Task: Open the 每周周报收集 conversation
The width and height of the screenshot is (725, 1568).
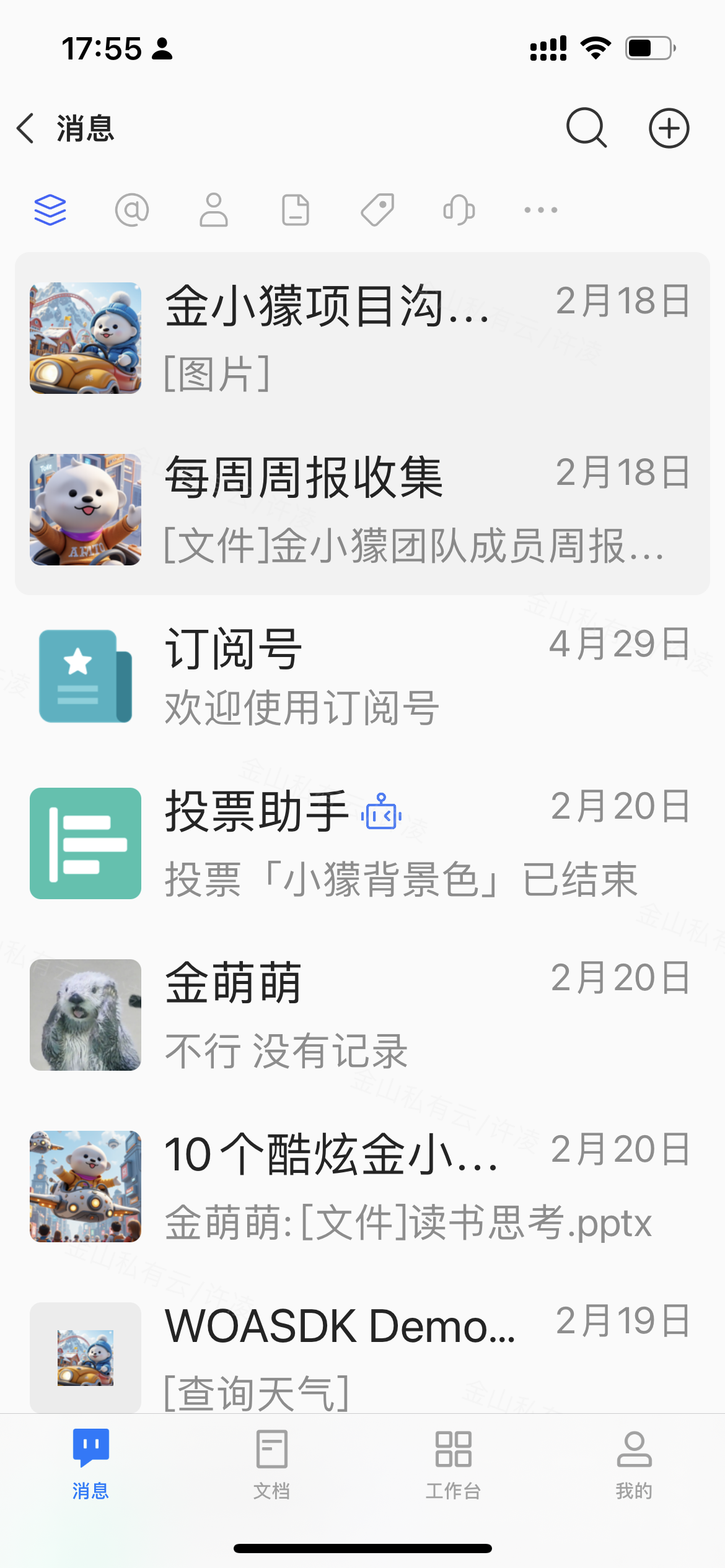Action: [362, 509]
